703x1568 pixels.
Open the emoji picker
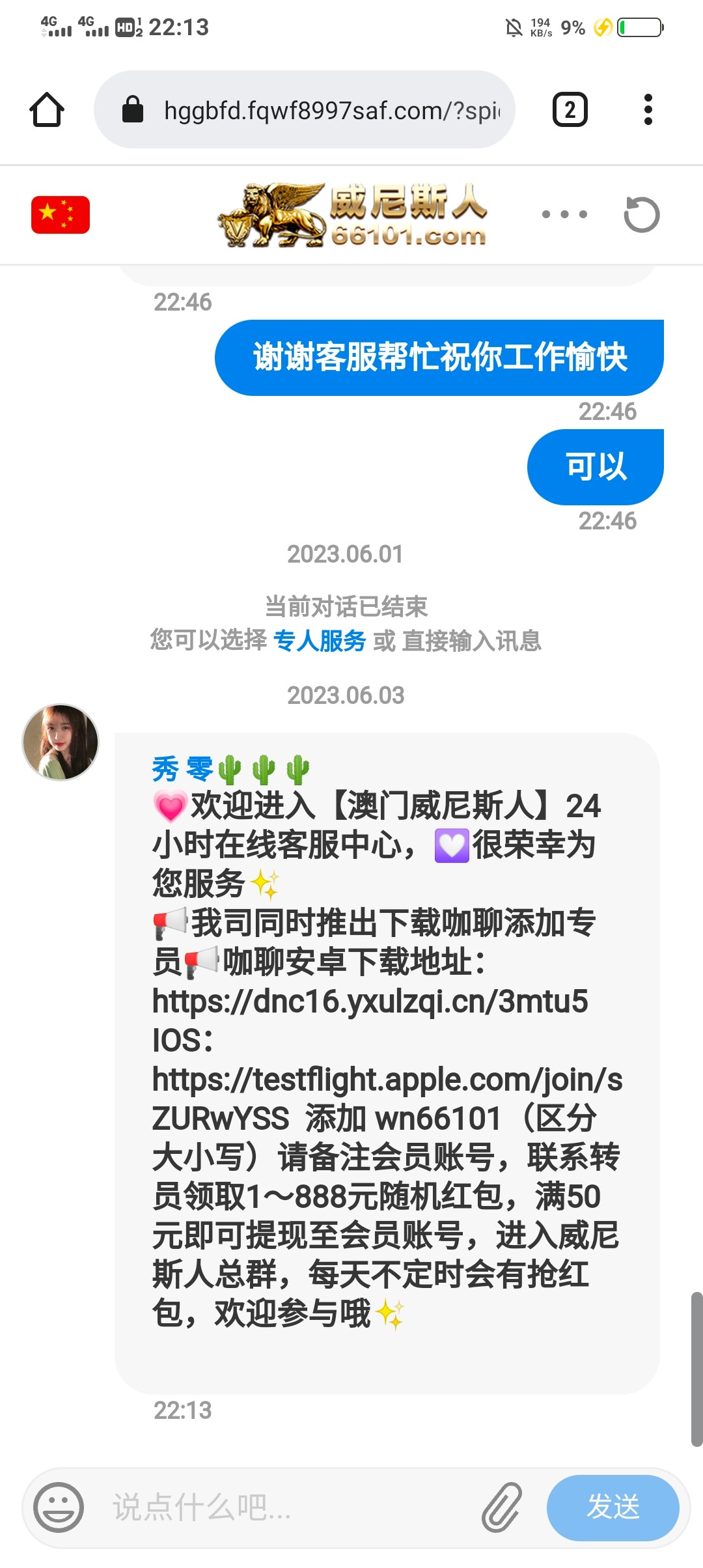(59, 1507)
